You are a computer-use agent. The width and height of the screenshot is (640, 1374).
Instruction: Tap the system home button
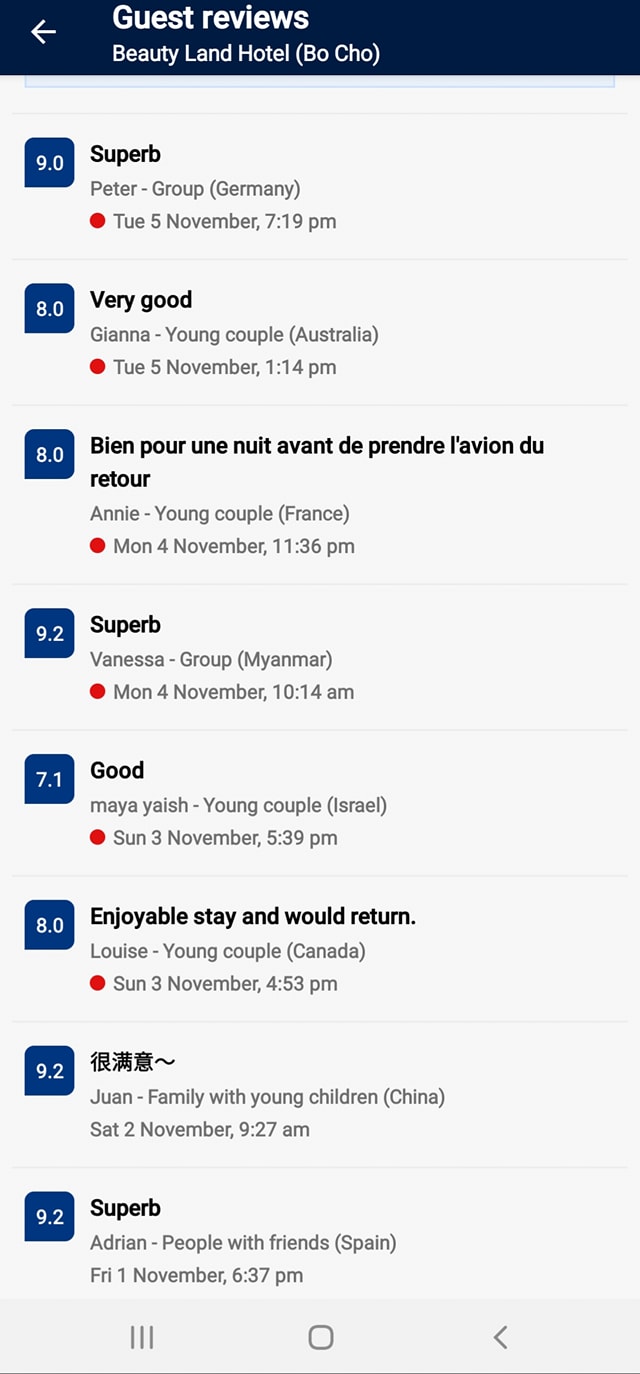321,1337
